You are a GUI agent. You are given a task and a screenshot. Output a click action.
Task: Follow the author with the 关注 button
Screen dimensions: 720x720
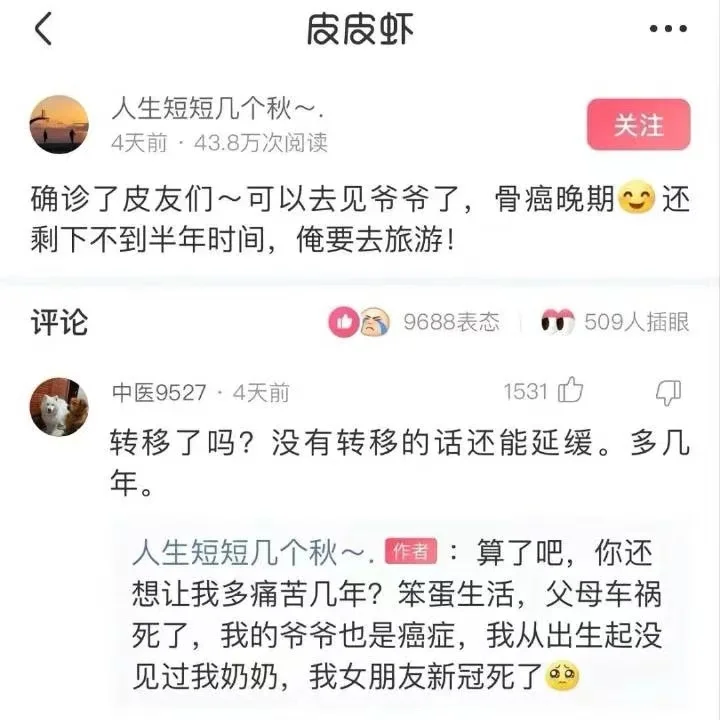pos(638,125)
